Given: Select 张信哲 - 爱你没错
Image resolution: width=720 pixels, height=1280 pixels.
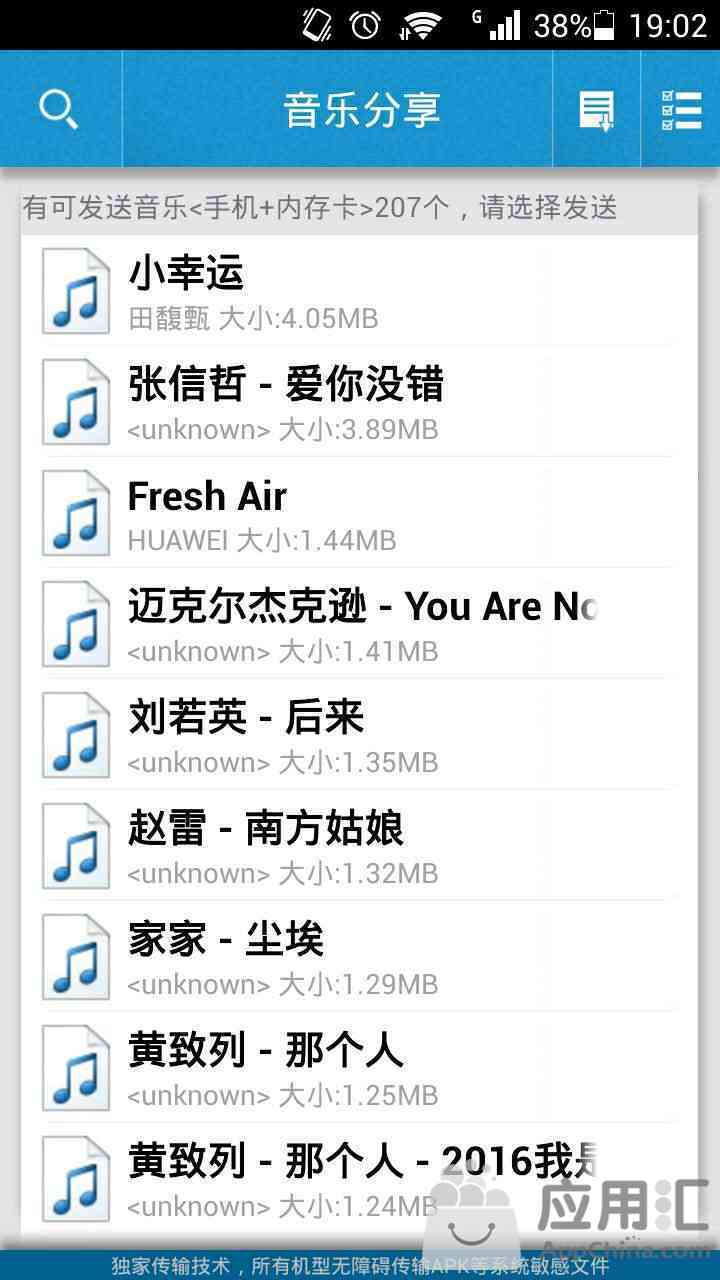Looking at the screenshot, I should [x=360, y=402].
